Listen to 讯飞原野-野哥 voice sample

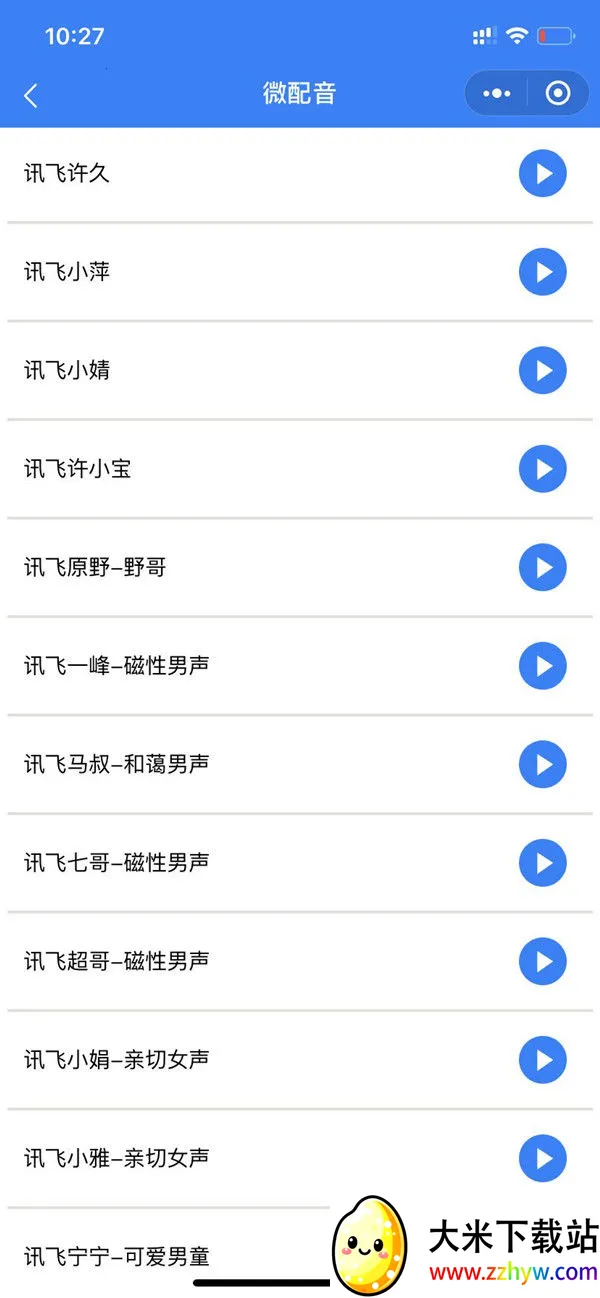point(542,568)
